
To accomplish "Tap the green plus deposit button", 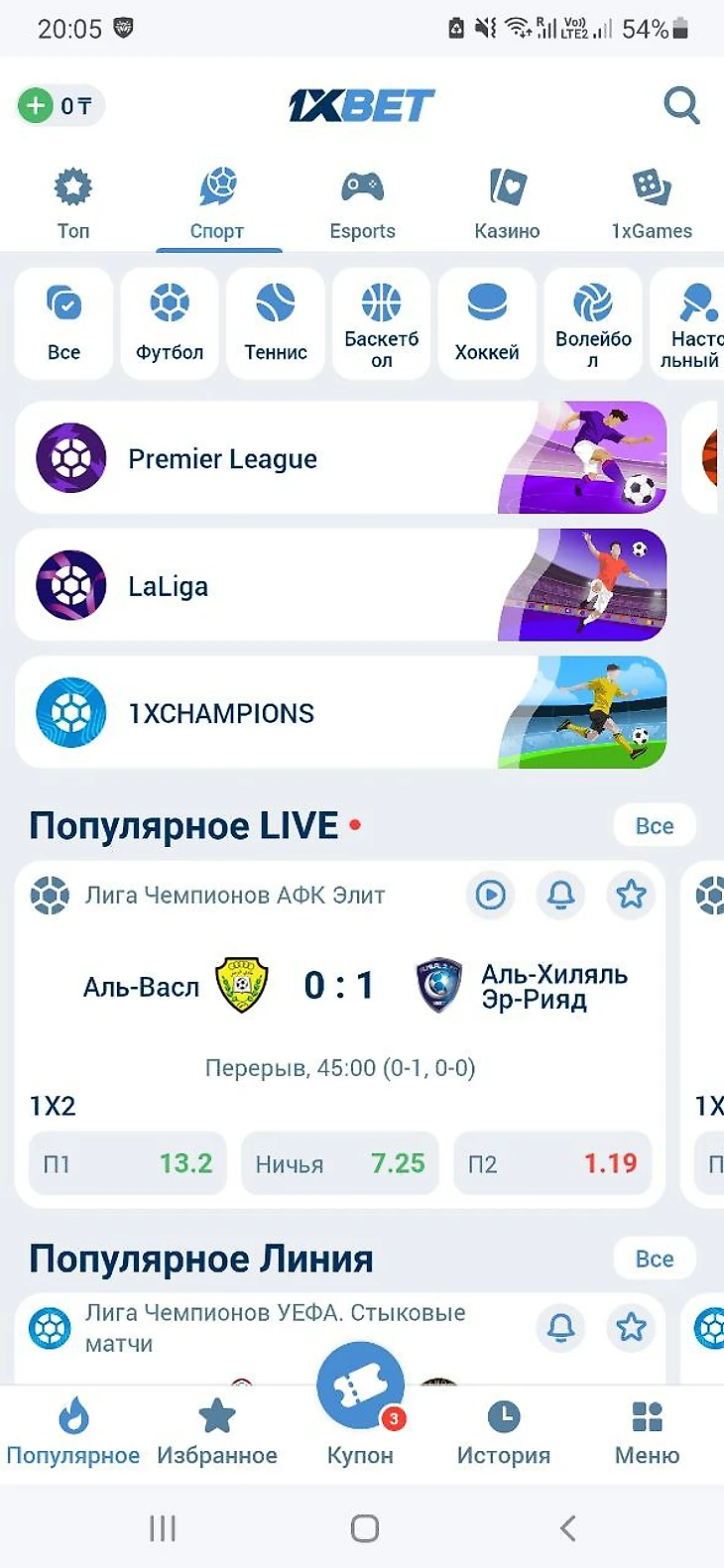I will pyautogui.click(x=36, y=105).
